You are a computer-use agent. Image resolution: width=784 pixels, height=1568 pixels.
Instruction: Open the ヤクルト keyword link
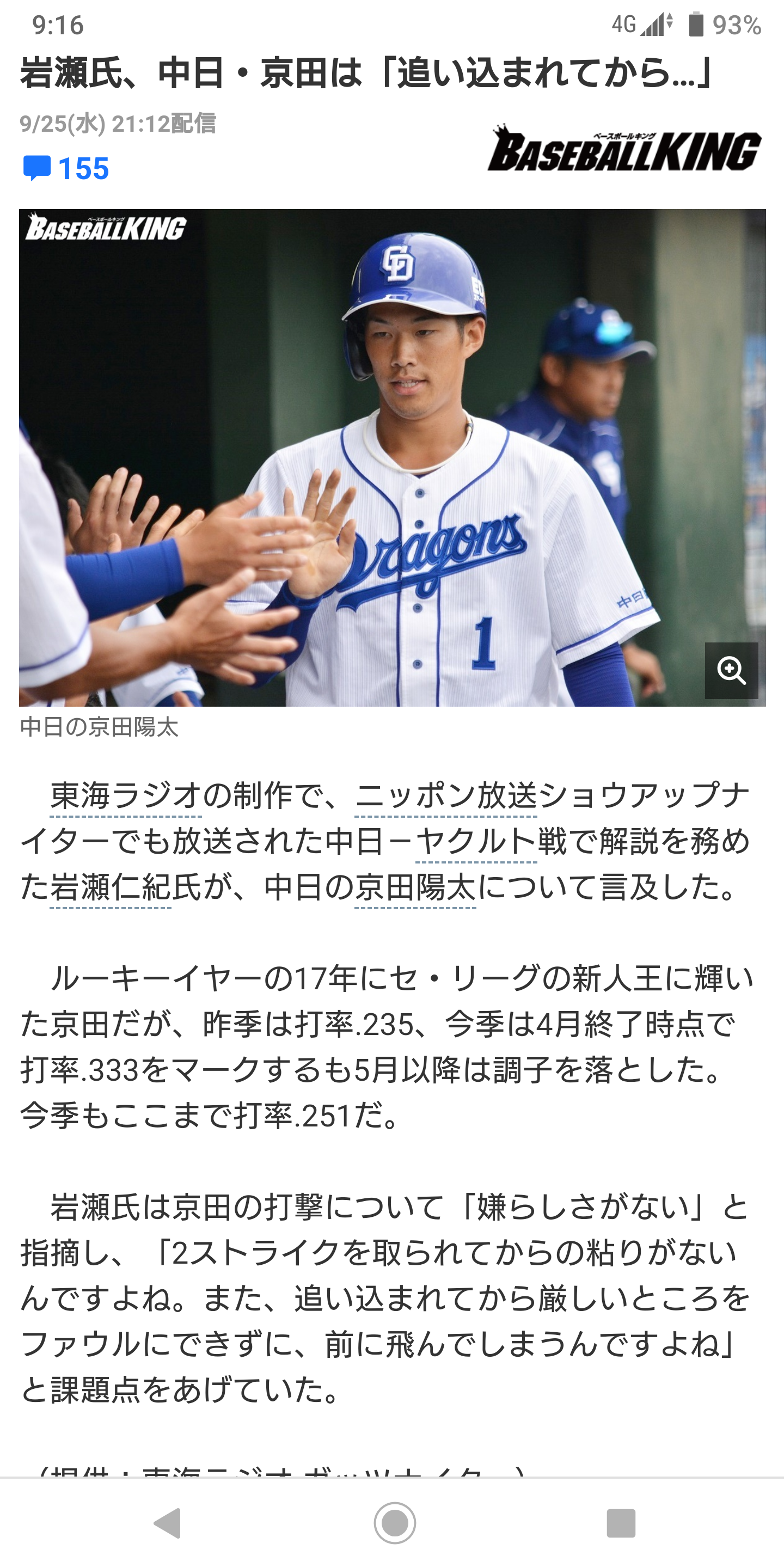(x=476, y=841)
